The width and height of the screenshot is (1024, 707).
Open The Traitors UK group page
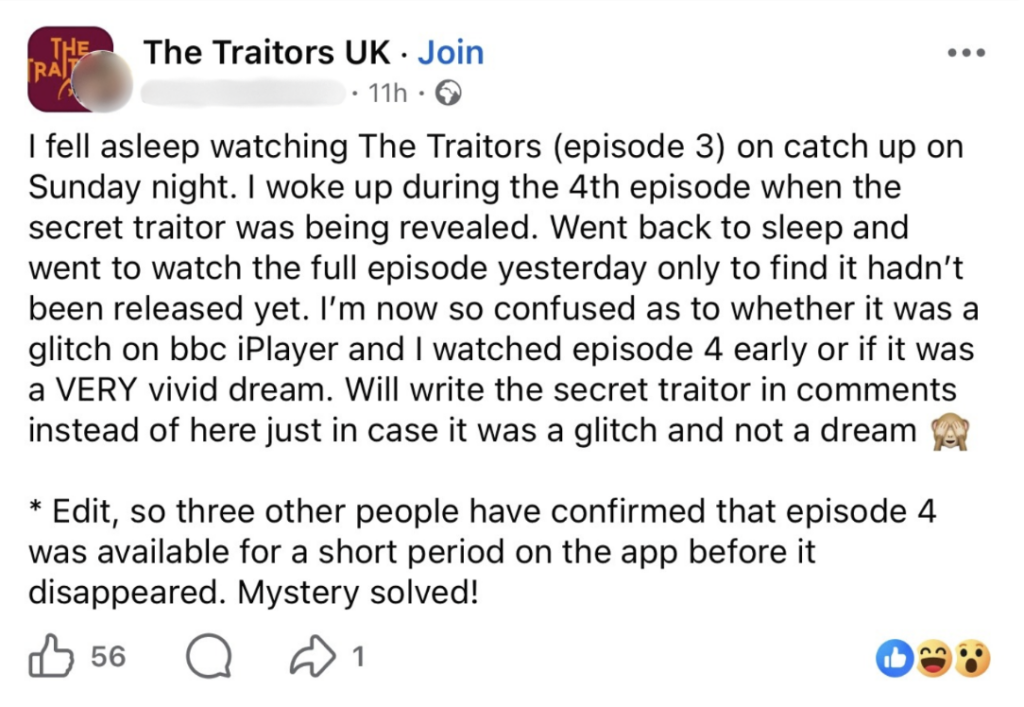[x=266, y=52]
